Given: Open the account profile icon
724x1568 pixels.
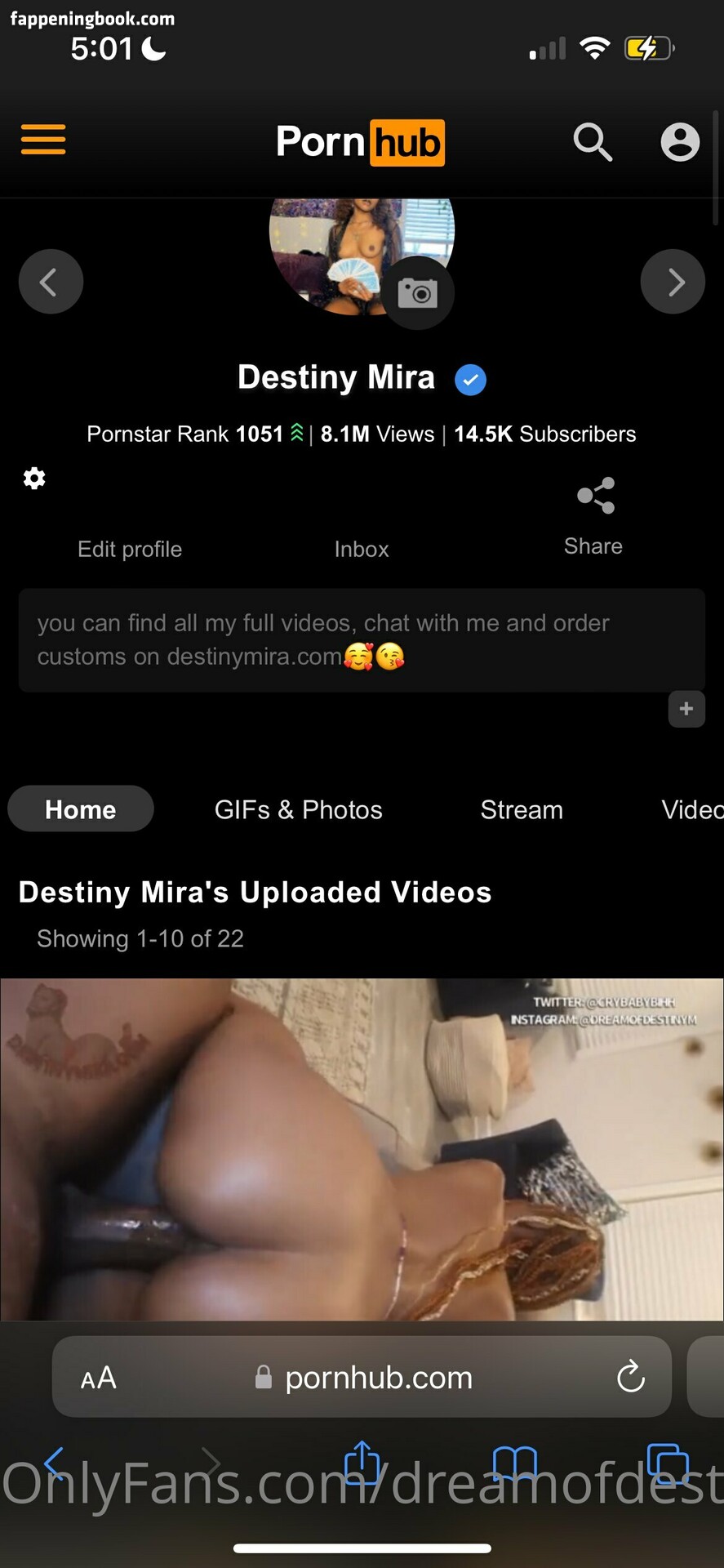Looking at the screenshot, I should (680, 142).
